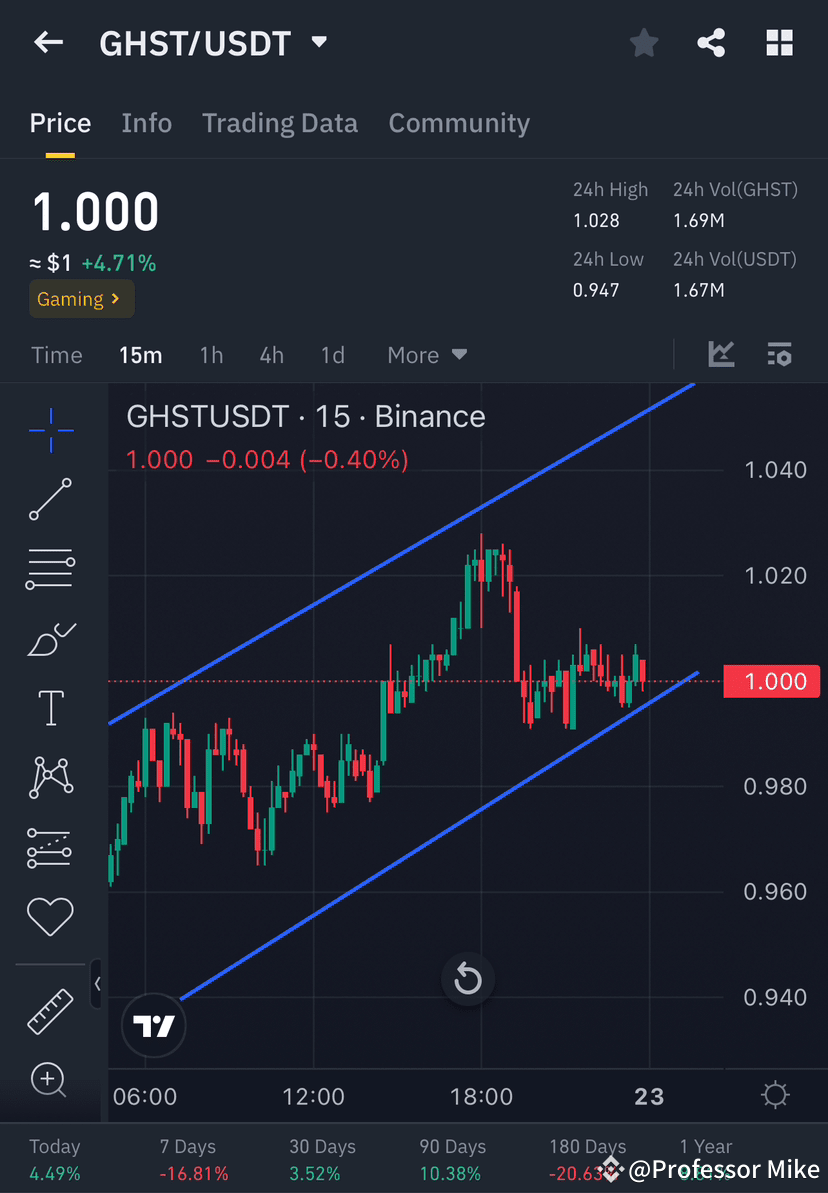Viewport: 828px width, 1193px height.
Task: Open the Community tab
Action: point(459,122)
